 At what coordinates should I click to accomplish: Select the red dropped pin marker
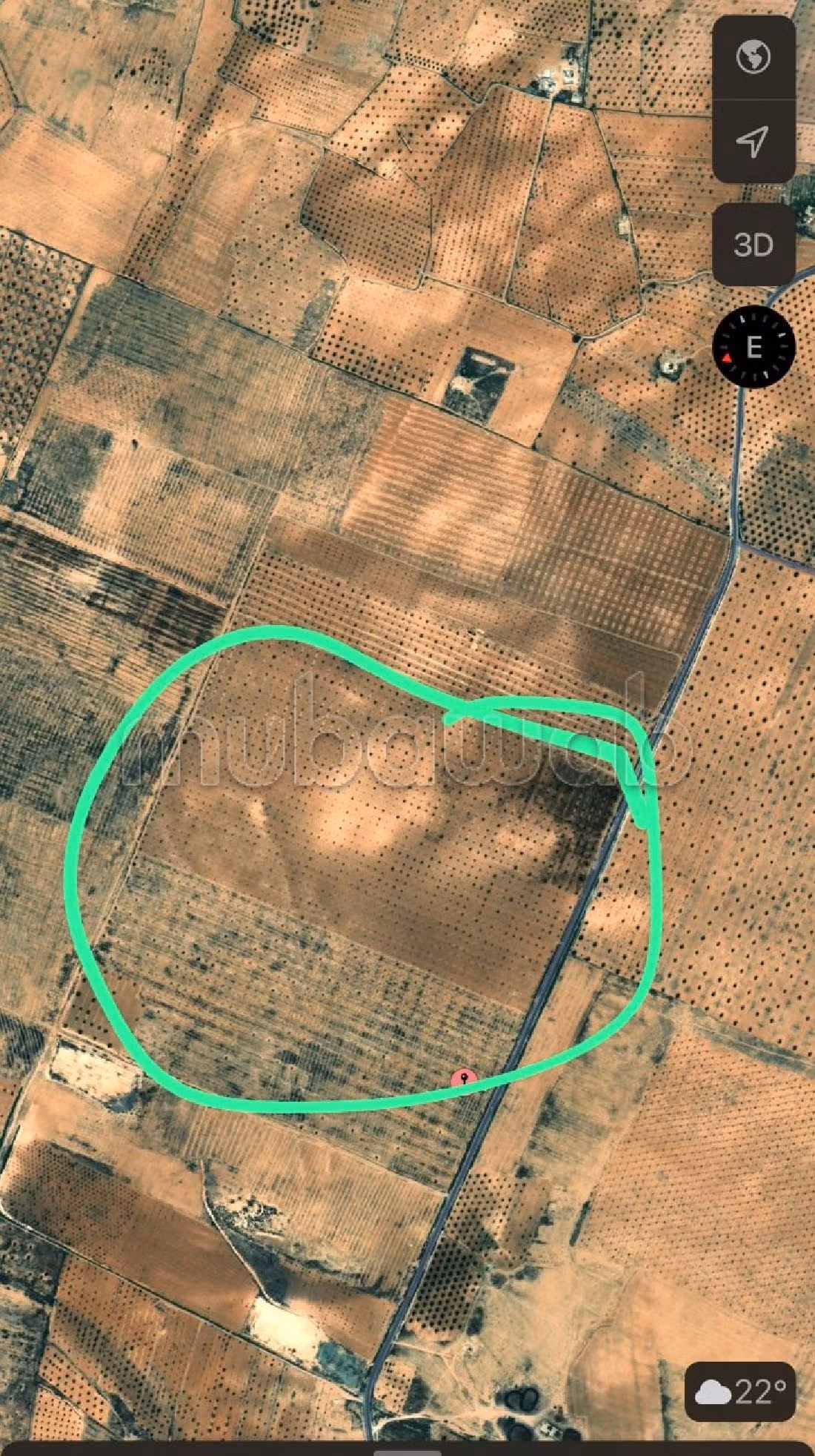click(465, 1077)
